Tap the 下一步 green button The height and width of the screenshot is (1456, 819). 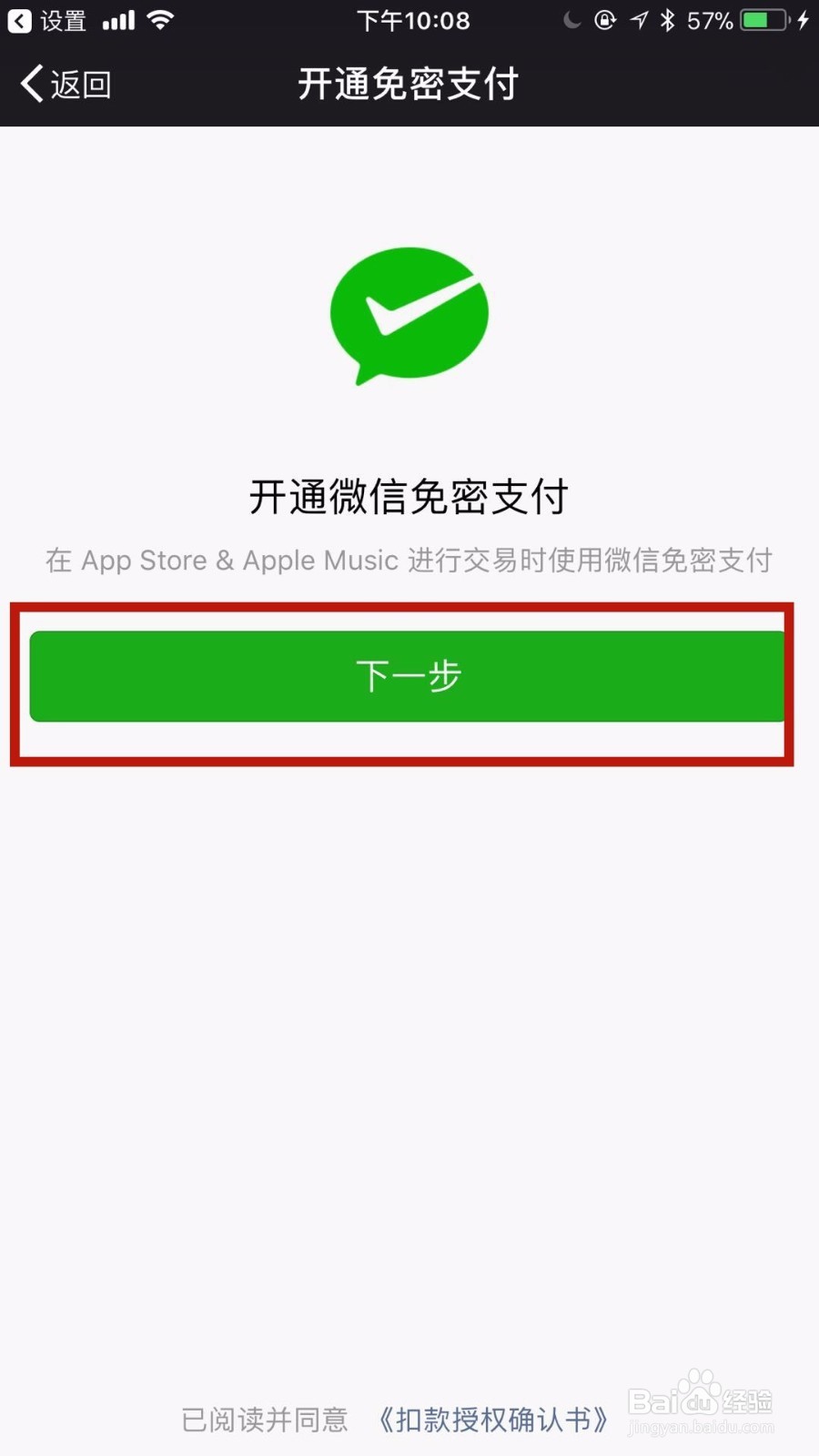pyautogui.click(x=409, y=676)
